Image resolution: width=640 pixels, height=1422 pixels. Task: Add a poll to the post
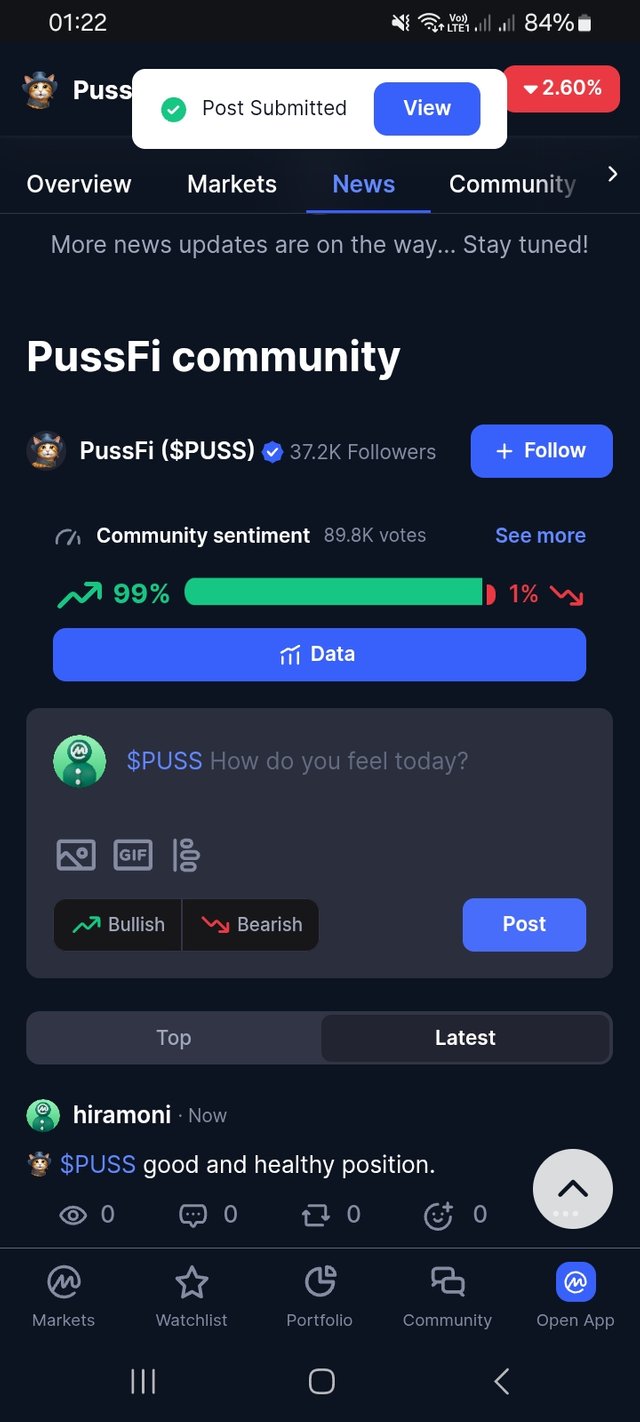click(x=187, y=855)
